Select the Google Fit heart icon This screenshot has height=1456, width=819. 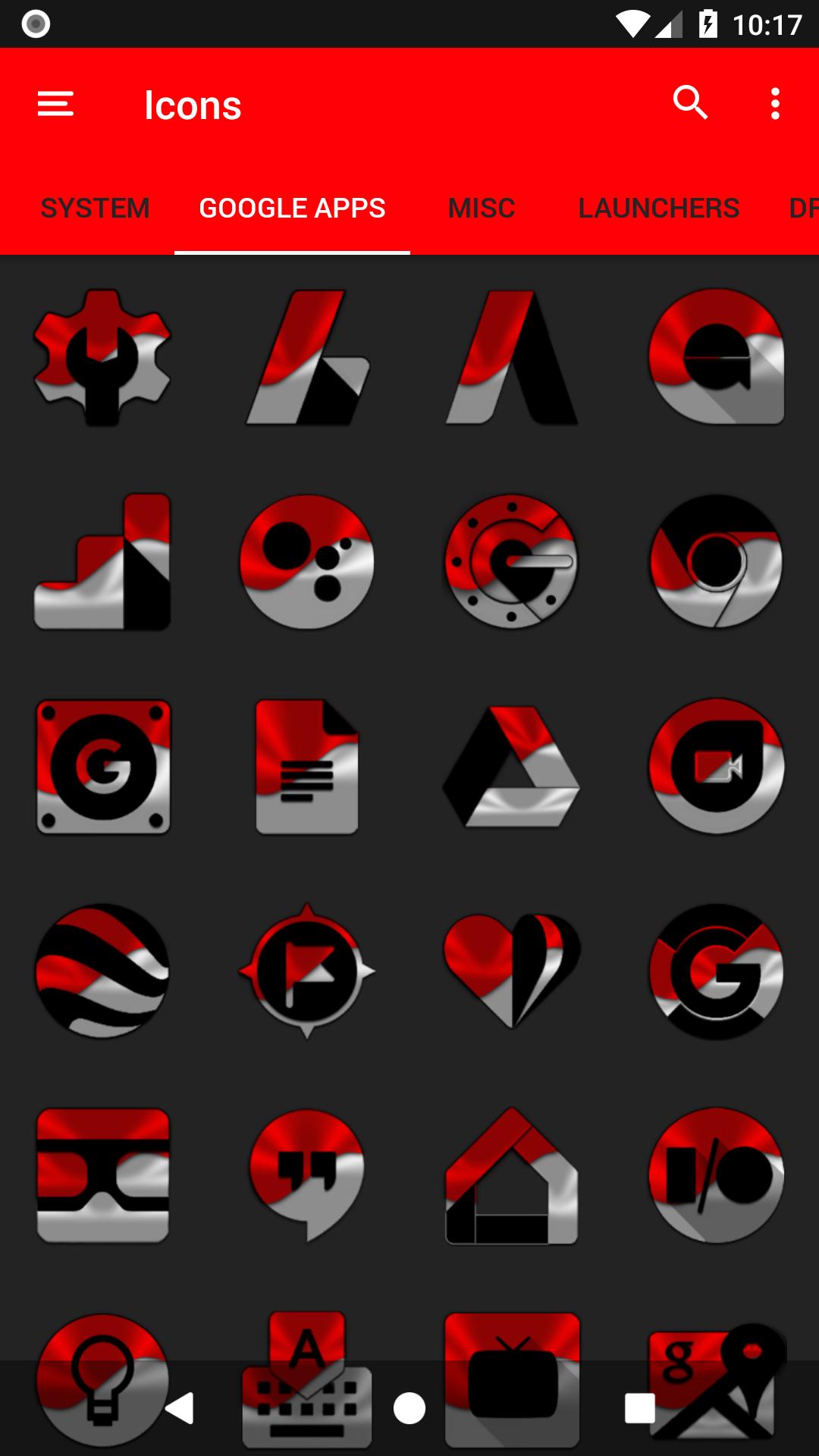pyautogui.click(x=512, y=971)
